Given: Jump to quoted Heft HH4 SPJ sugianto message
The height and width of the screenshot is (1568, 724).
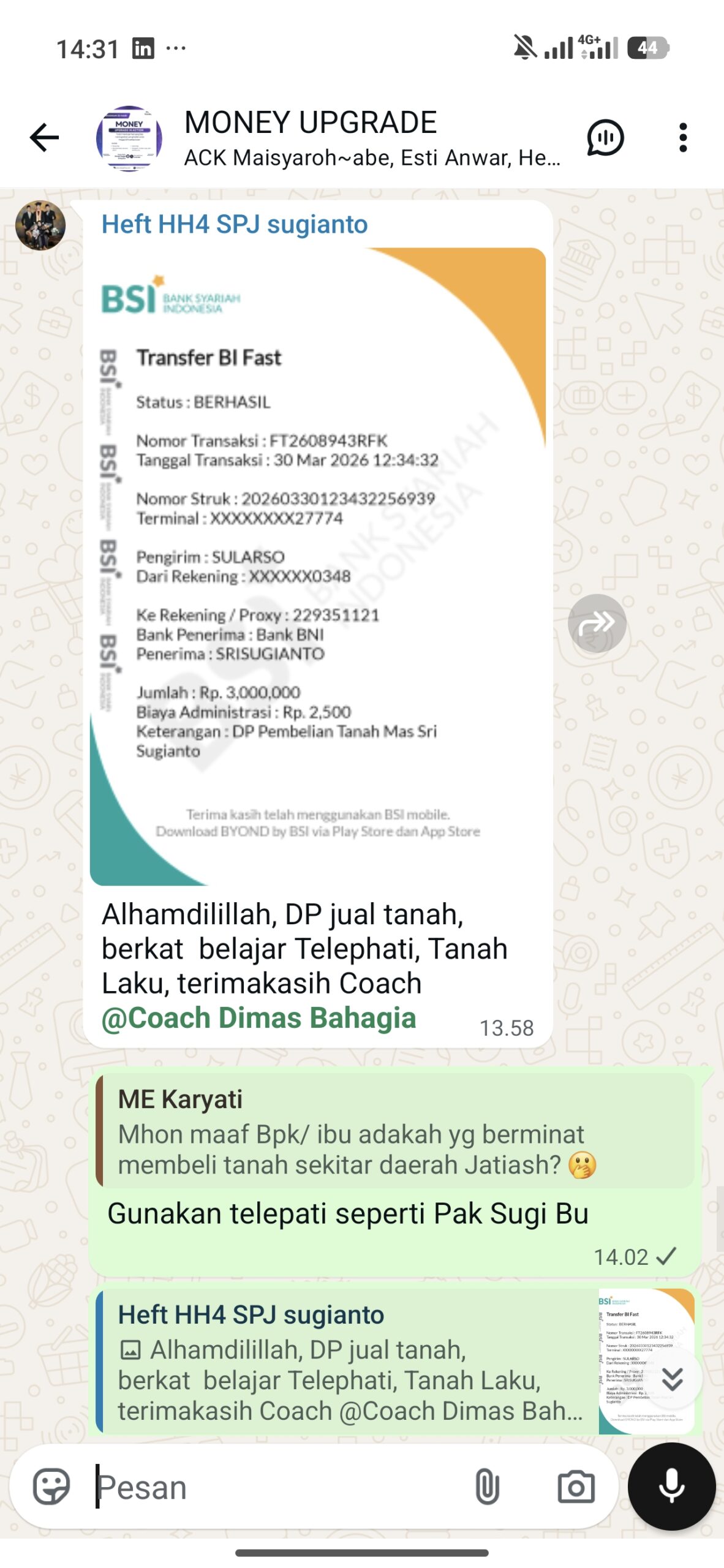Looking at the screenshot, I should pos(395,1361).
